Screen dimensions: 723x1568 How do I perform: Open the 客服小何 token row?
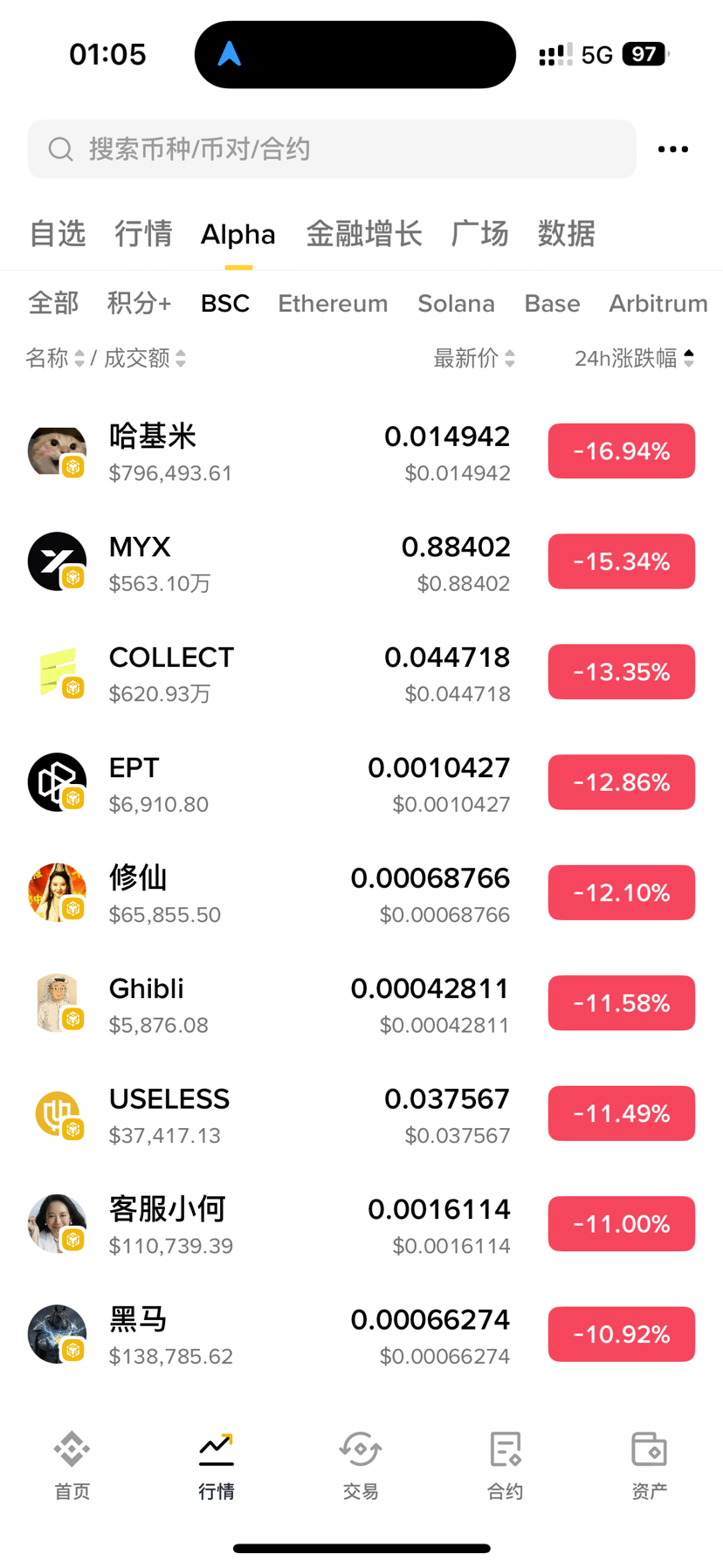(x=361, y=1224)
